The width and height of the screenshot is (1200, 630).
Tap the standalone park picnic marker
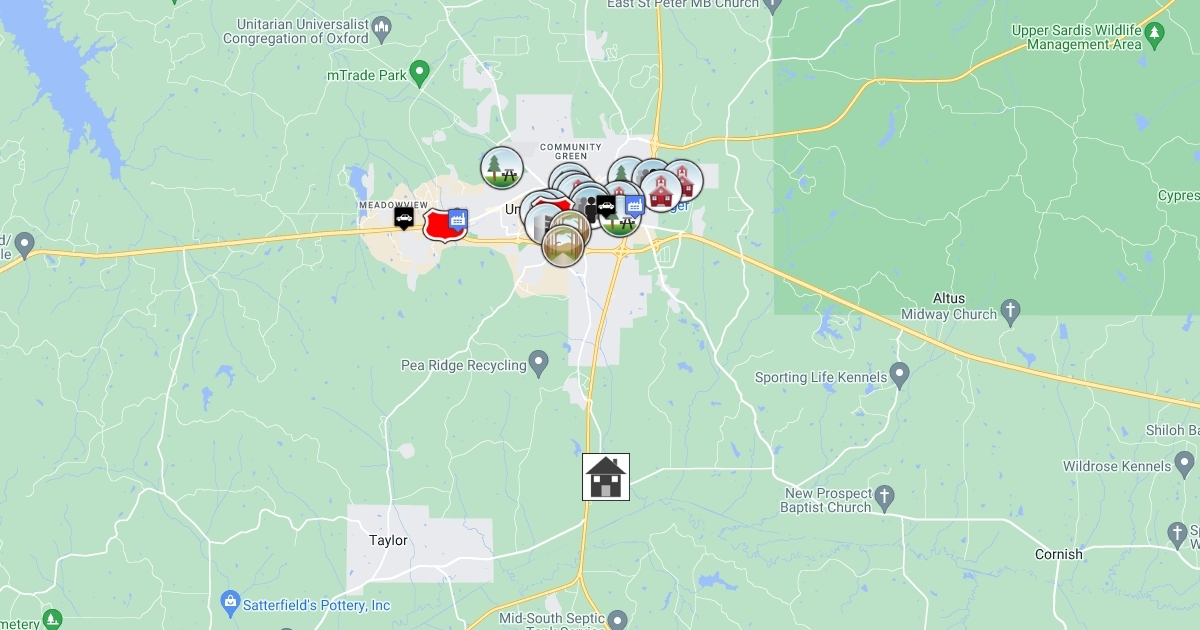point(502,167)
